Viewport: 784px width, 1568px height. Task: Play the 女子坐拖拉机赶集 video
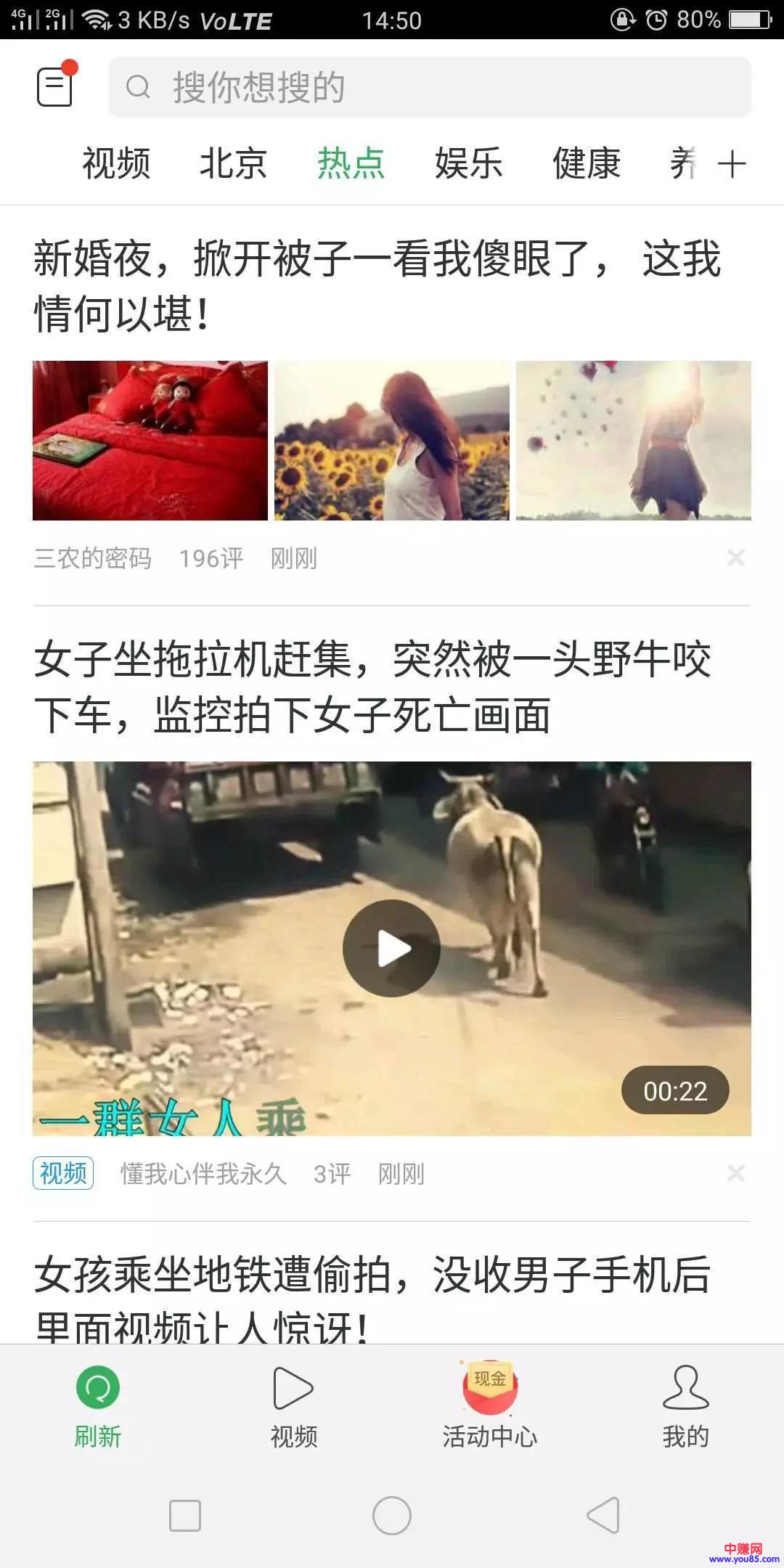coord(391,948)
